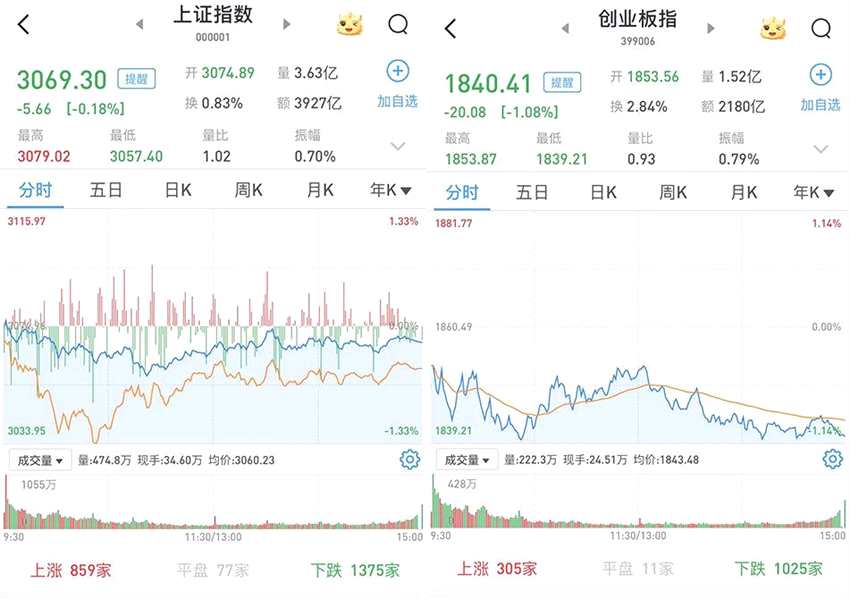Set a 提醒 alert for 创业板指
The height and width of the screenshot is (599, 850).
coord(564,82)
